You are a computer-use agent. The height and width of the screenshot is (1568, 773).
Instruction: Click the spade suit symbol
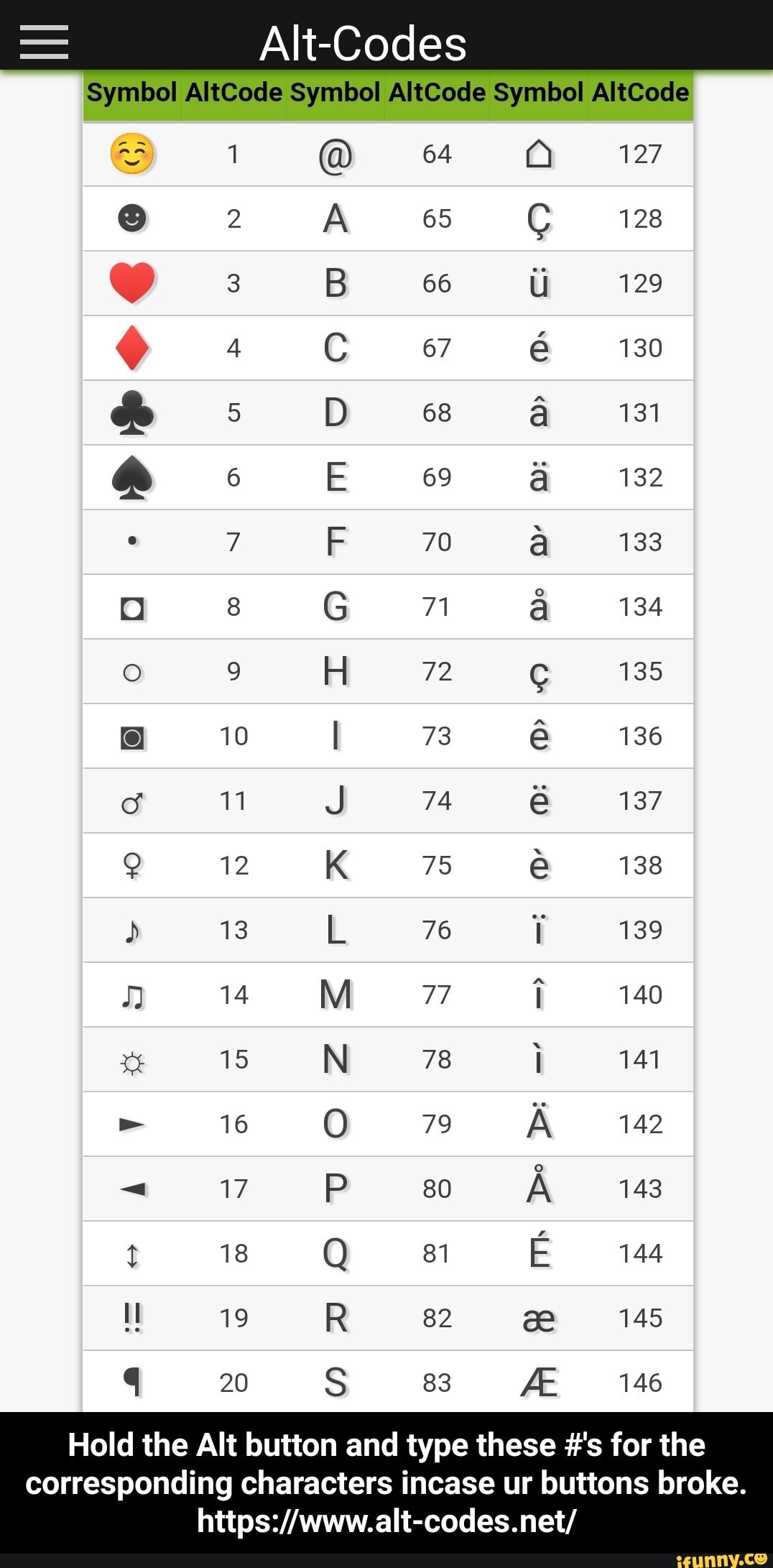133,476
